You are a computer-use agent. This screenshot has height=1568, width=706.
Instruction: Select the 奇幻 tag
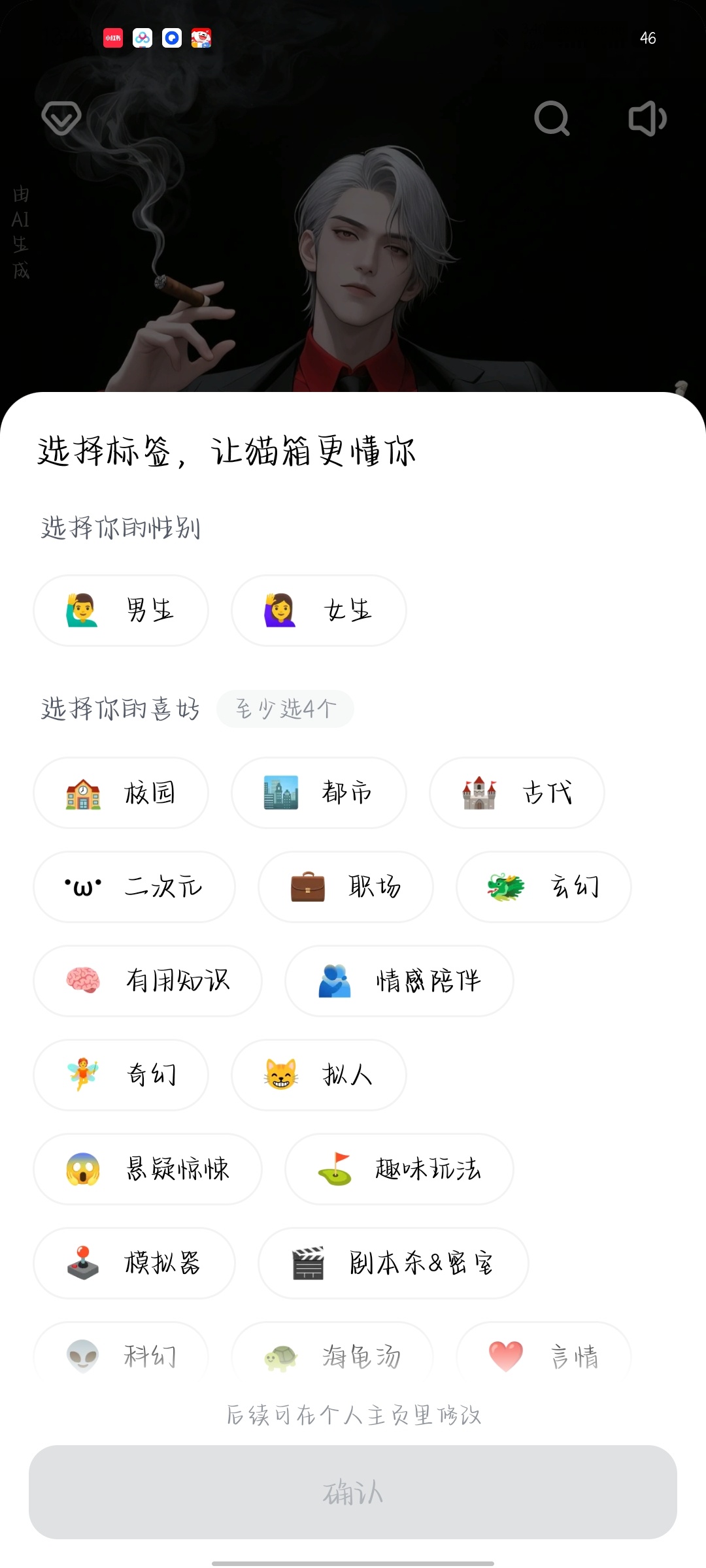[121, 1075]
